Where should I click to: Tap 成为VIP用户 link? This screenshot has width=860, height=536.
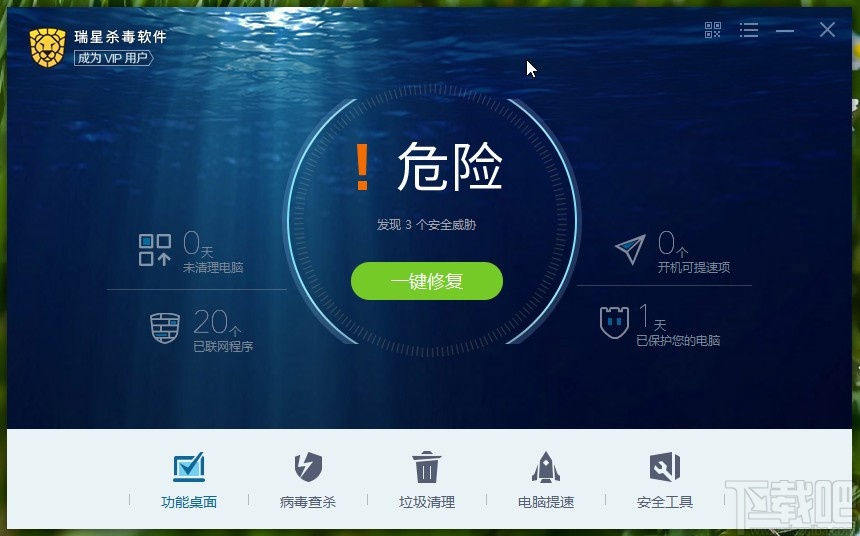(x=114, y=58)
